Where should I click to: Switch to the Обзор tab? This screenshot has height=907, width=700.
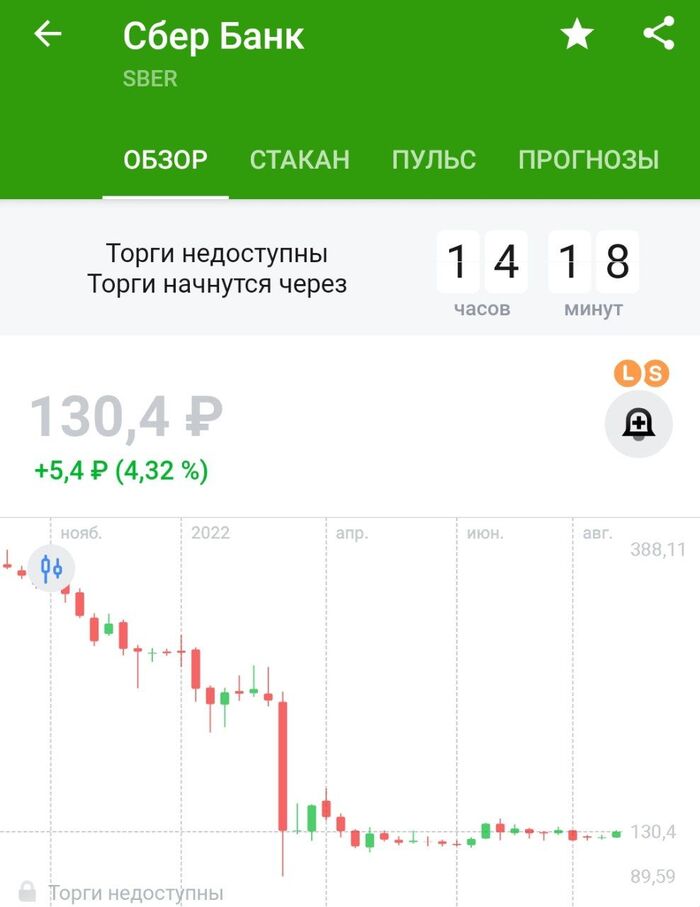(165, 160)
